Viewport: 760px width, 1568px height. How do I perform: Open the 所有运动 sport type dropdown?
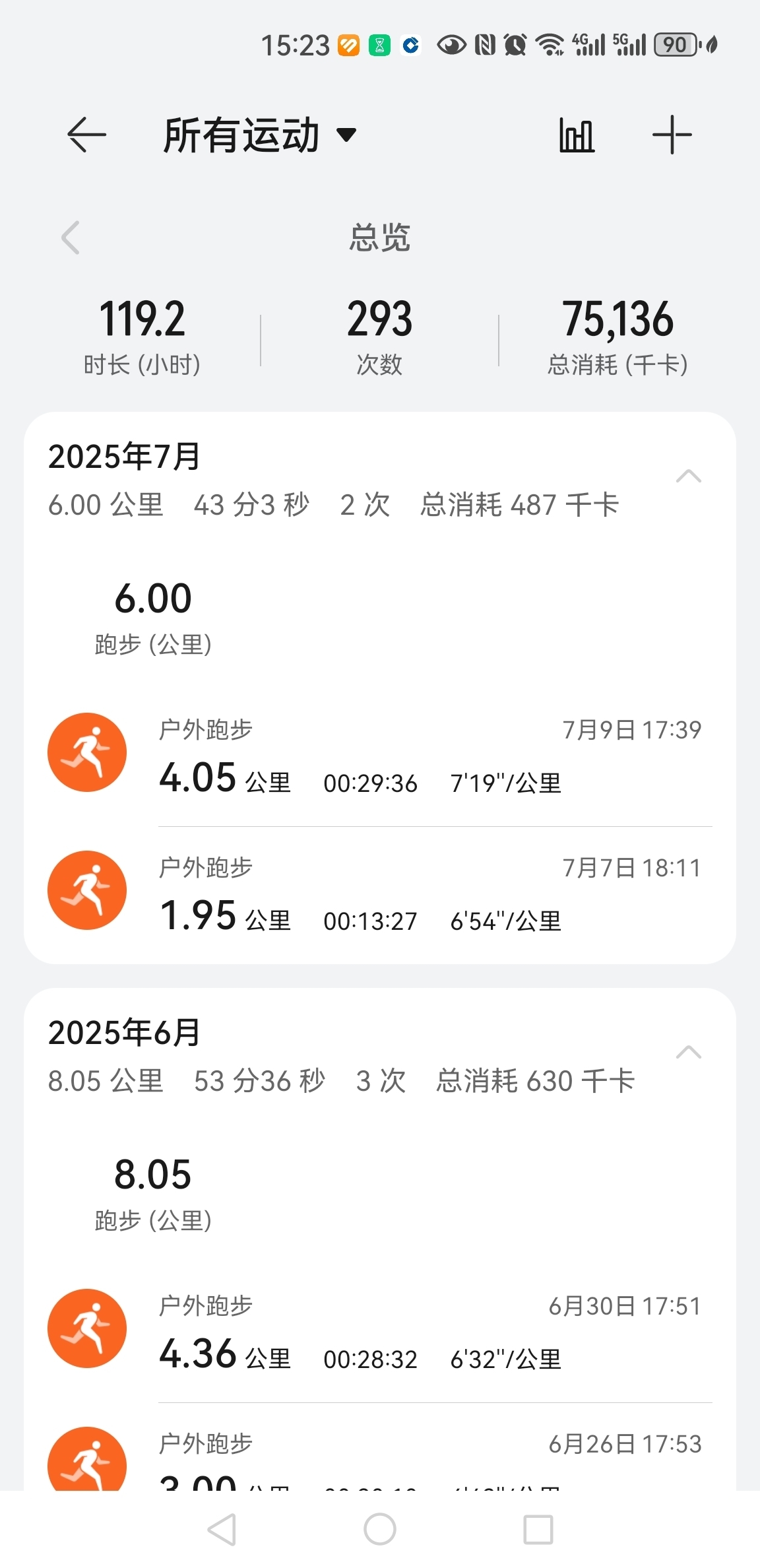click(261, 135)
